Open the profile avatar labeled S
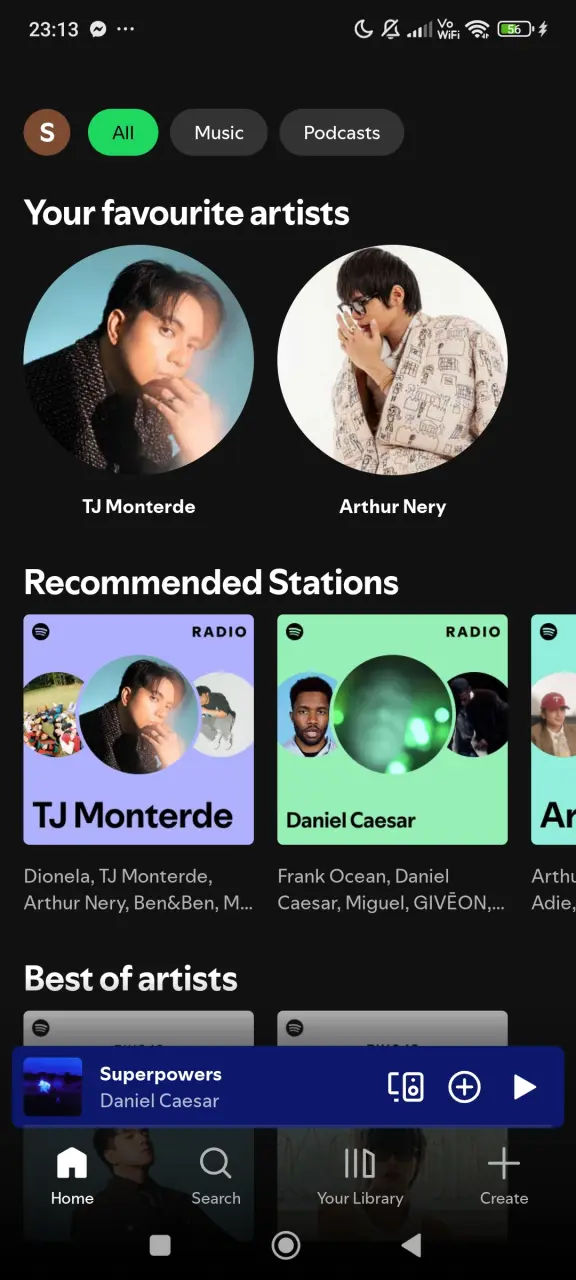This screenshot has height=1280, width=576. 47,132
